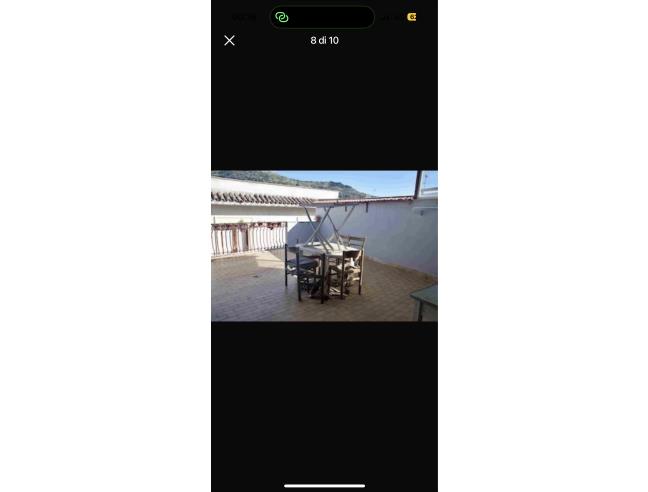Close the photo viewer

[229, 41]
